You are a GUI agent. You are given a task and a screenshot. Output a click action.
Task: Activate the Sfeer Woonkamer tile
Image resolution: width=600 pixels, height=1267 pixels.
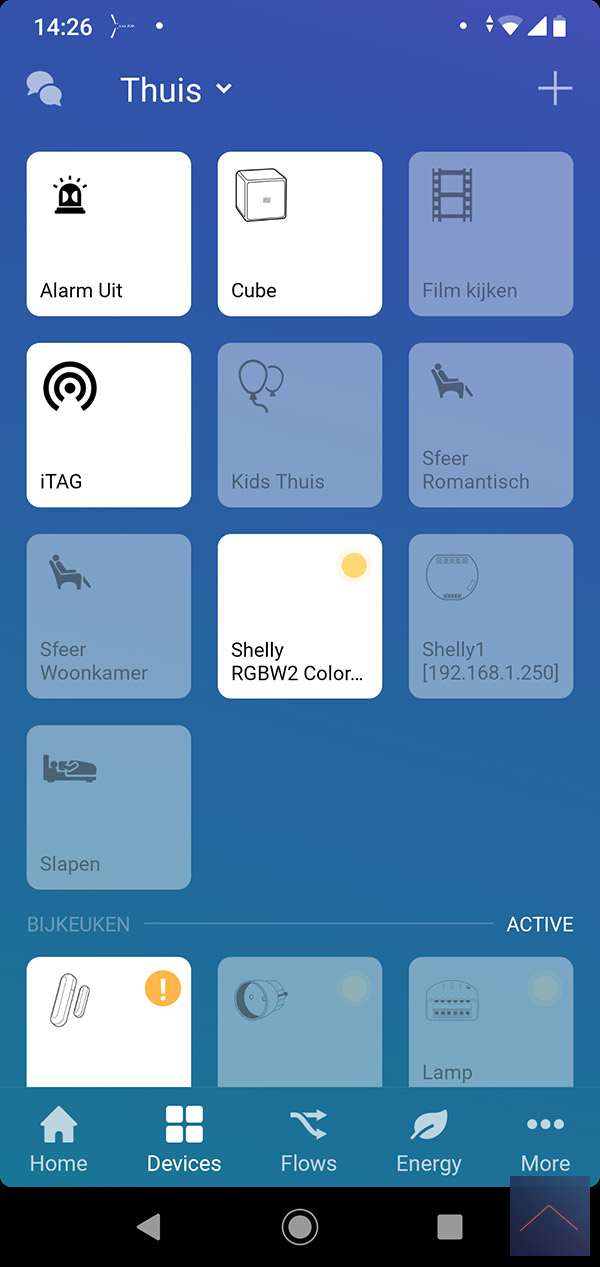click(x=109, y=616)
